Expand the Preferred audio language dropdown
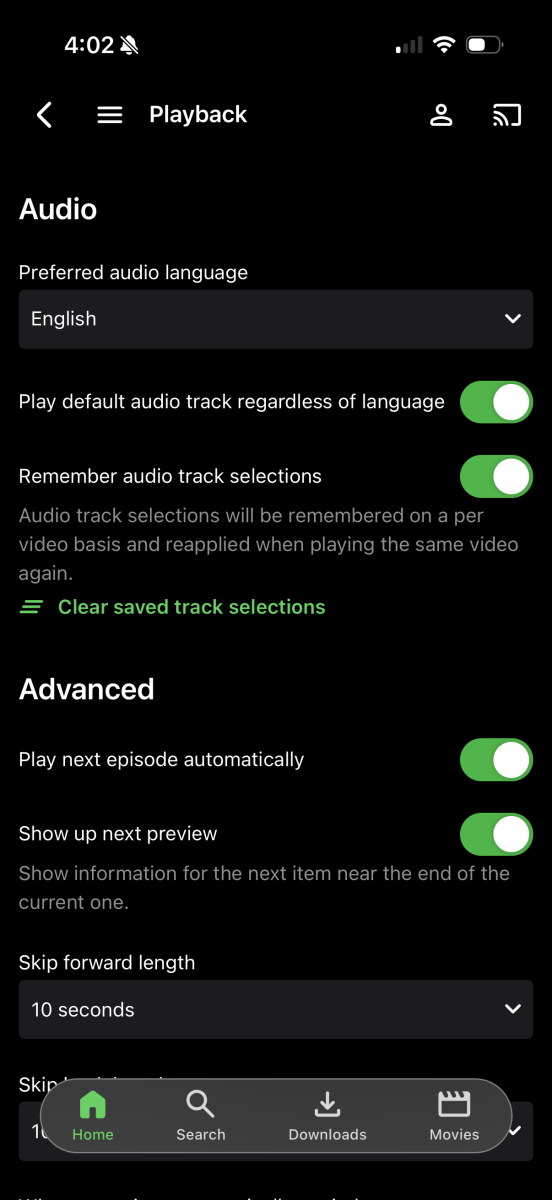 coord(276,319)
